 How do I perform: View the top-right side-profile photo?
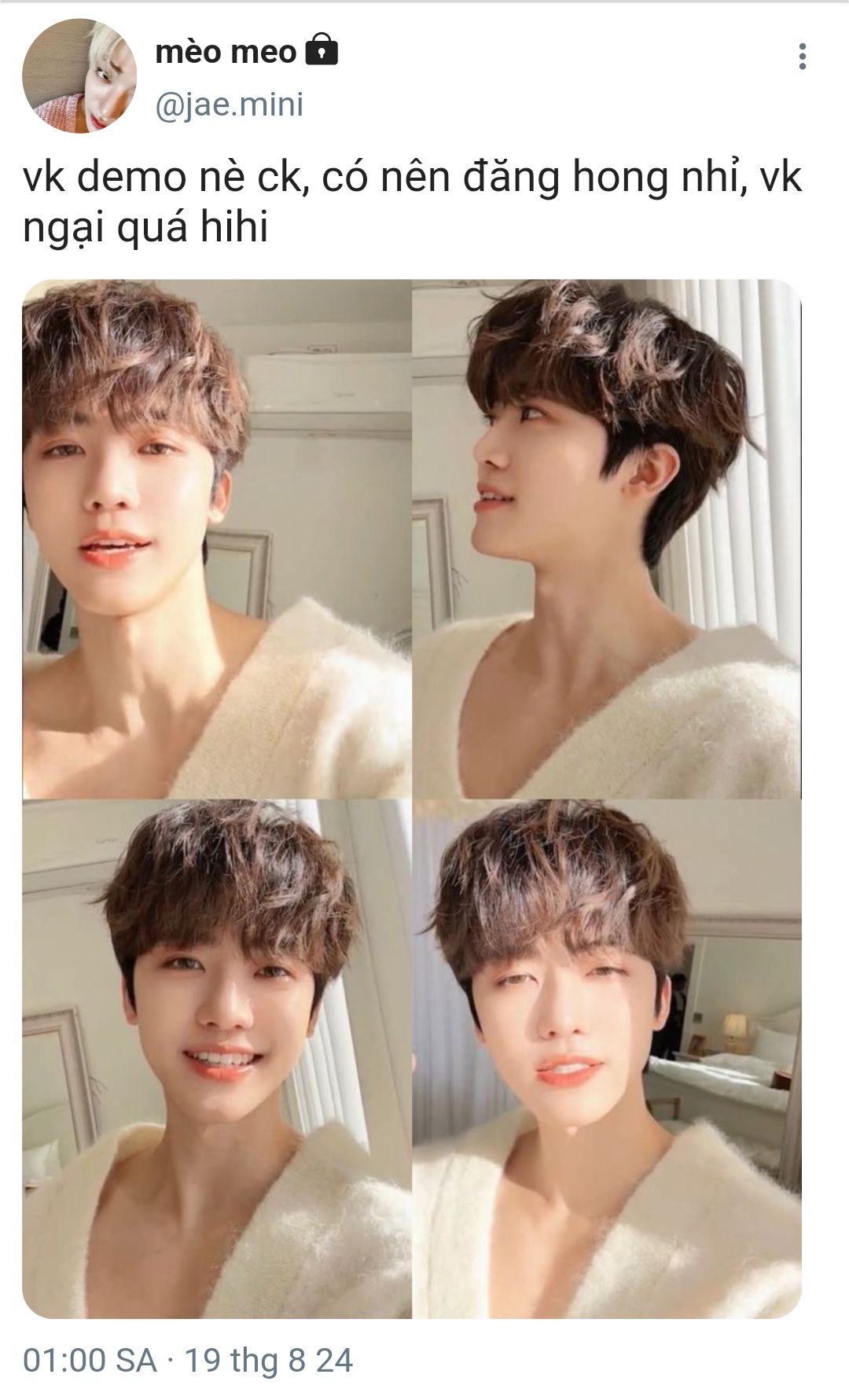pyautogui.click(x=606, y=539)
